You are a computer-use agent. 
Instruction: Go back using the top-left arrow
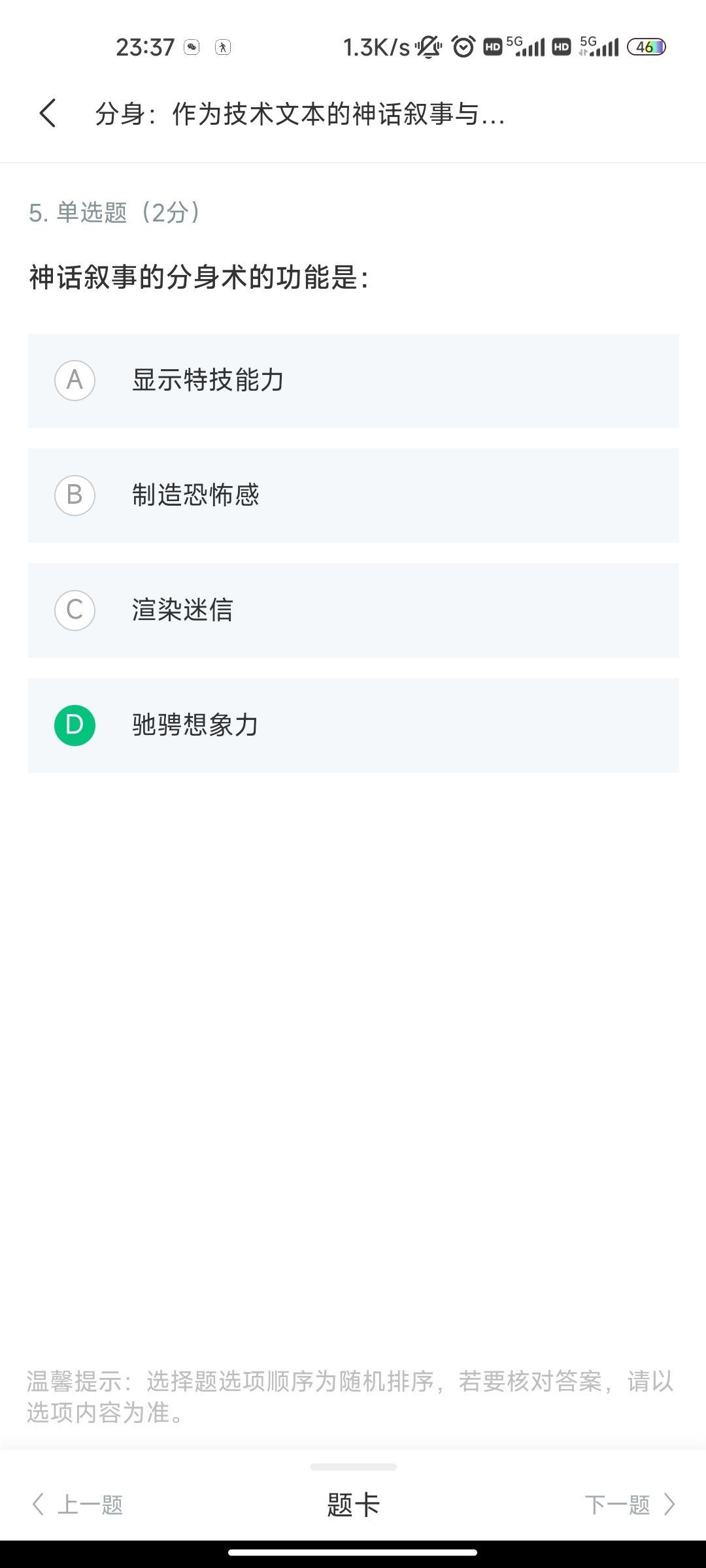(x=48, y=114)
